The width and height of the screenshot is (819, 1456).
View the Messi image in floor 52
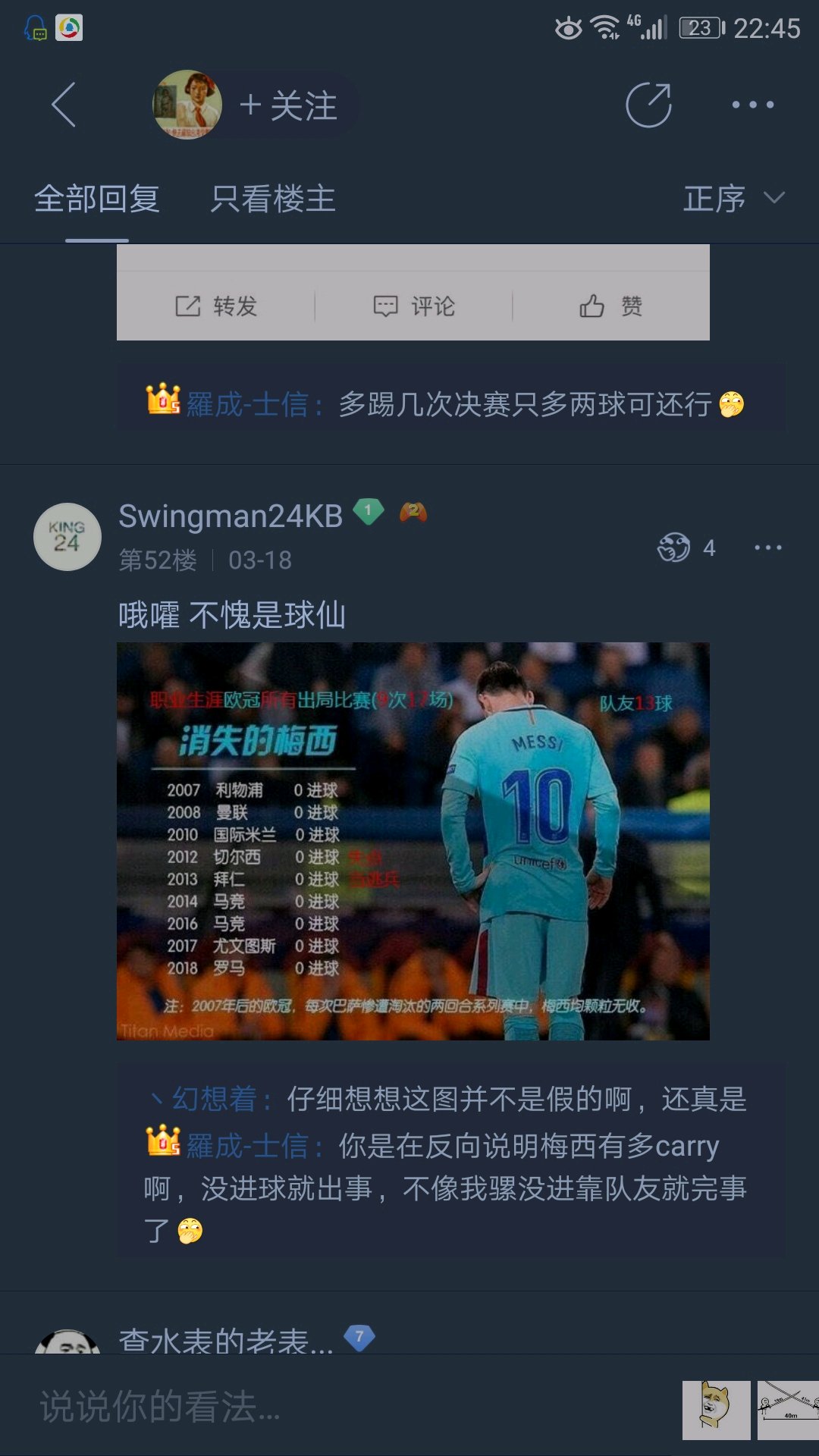point(413,841)
